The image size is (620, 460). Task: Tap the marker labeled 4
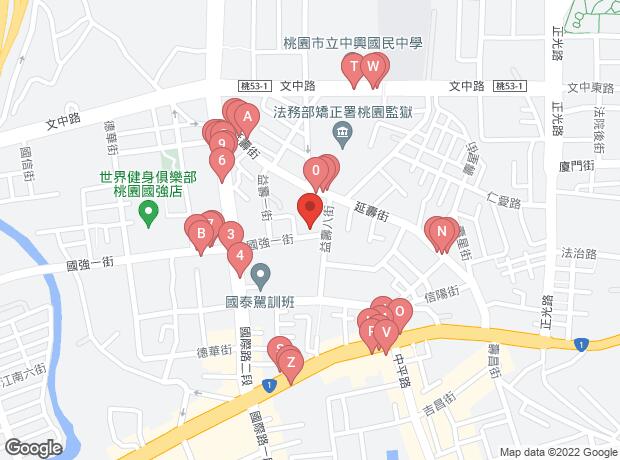tap(239, 255)
